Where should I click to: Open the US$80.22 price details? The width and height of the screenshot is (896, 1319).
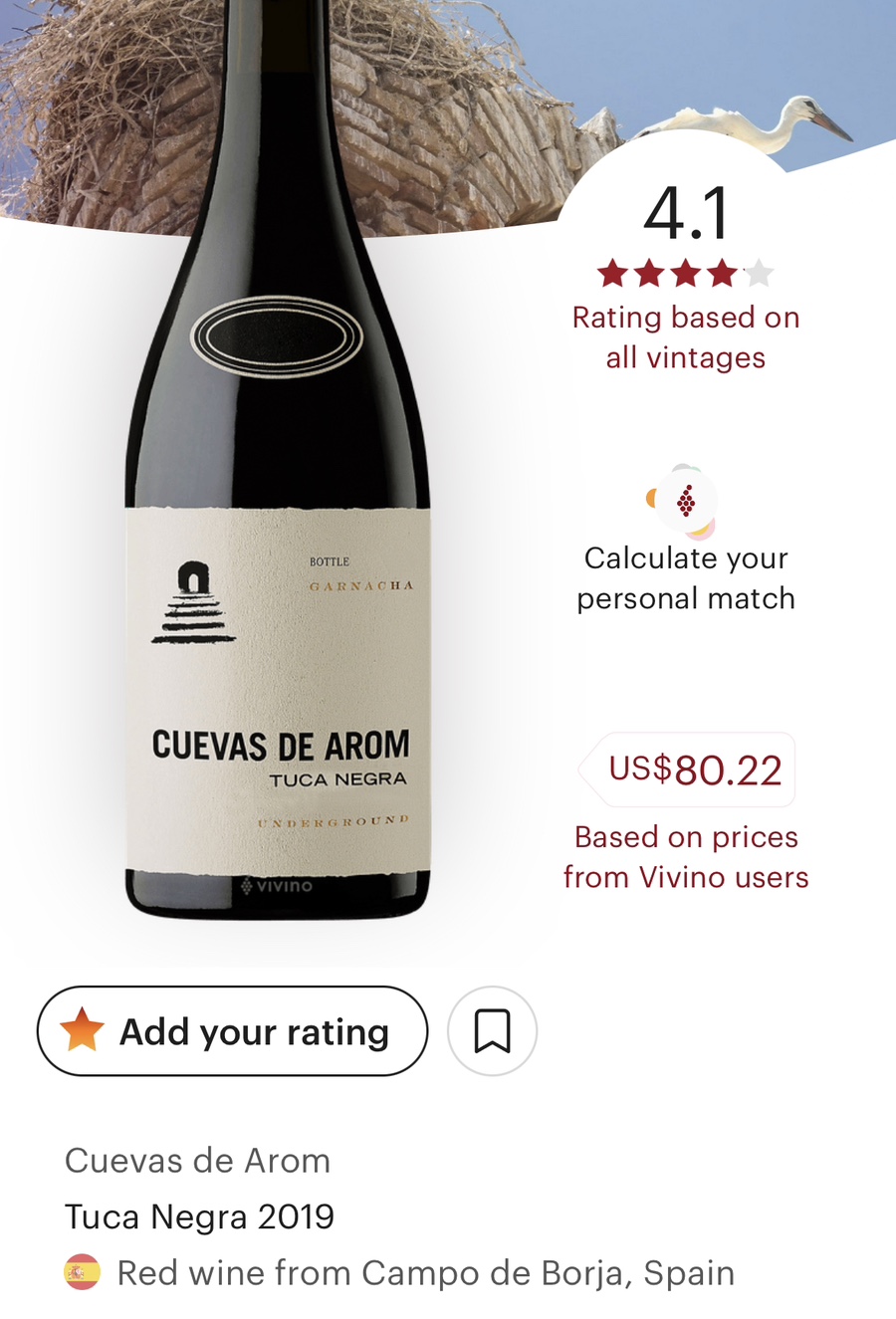click(x=695, y=769)
